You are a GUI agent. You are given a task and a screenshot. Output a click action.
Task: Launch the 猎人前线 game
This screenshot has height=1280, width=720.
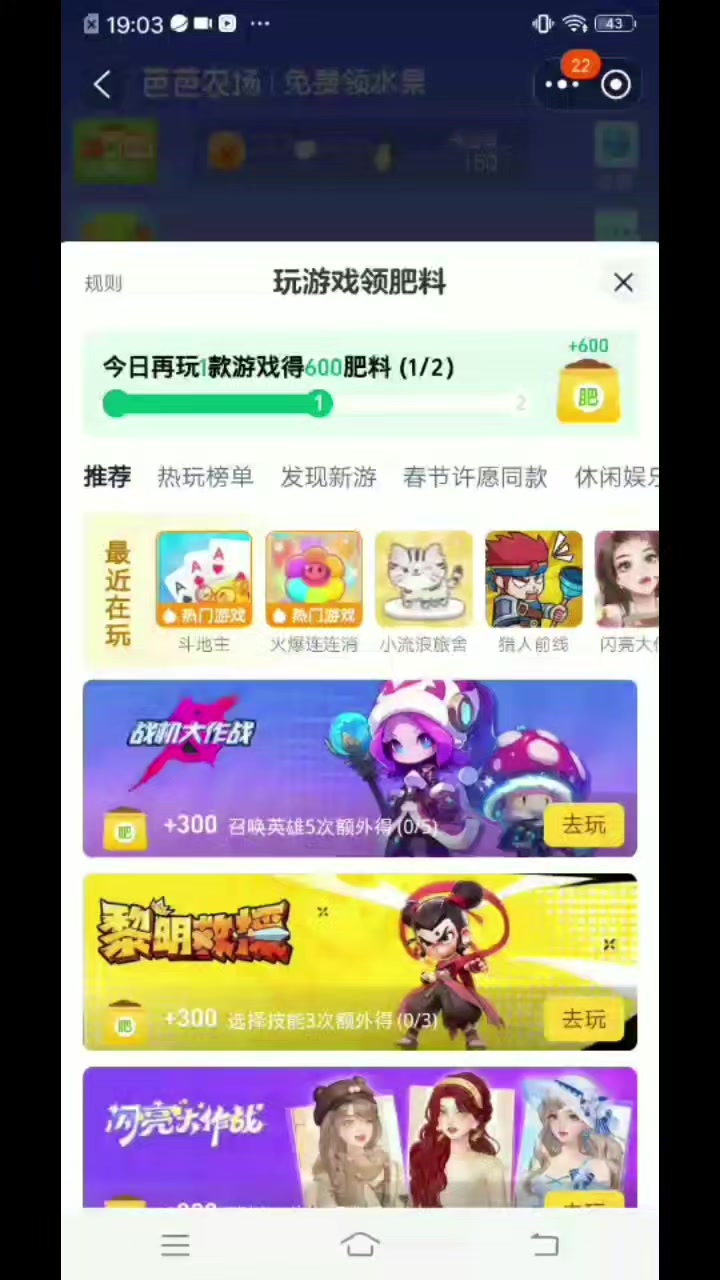(x=534, y=592)
